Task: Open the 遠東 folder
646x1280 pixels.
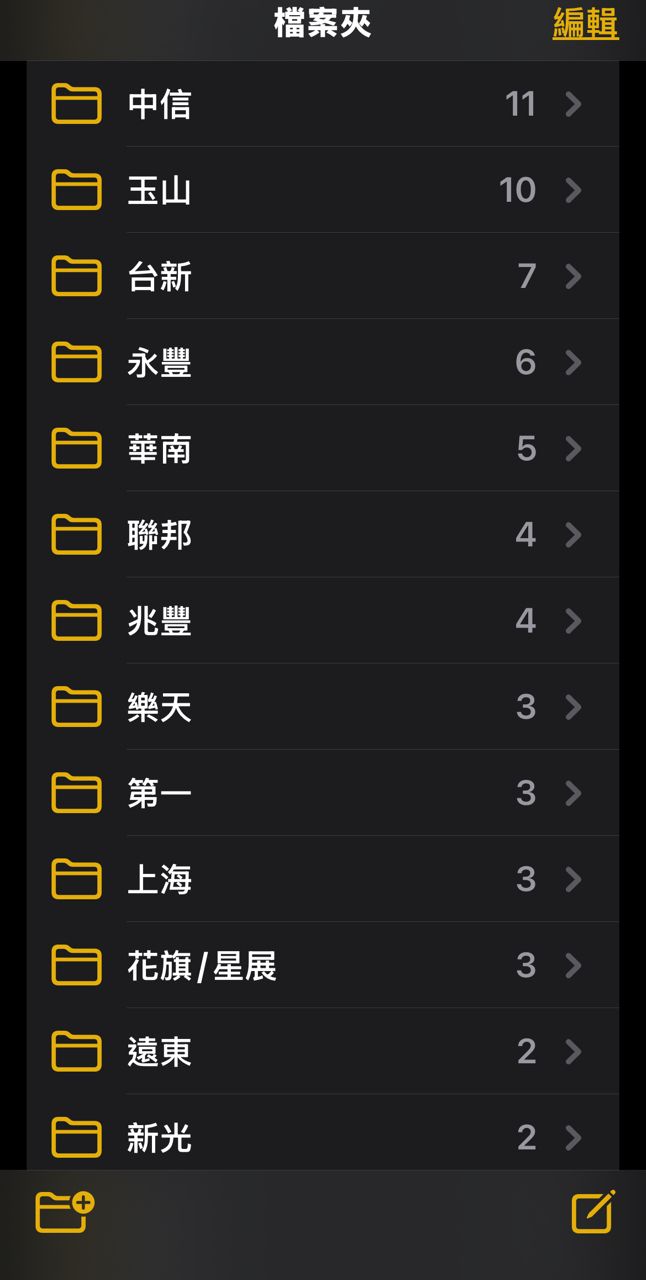Action: click(322, 1050)
